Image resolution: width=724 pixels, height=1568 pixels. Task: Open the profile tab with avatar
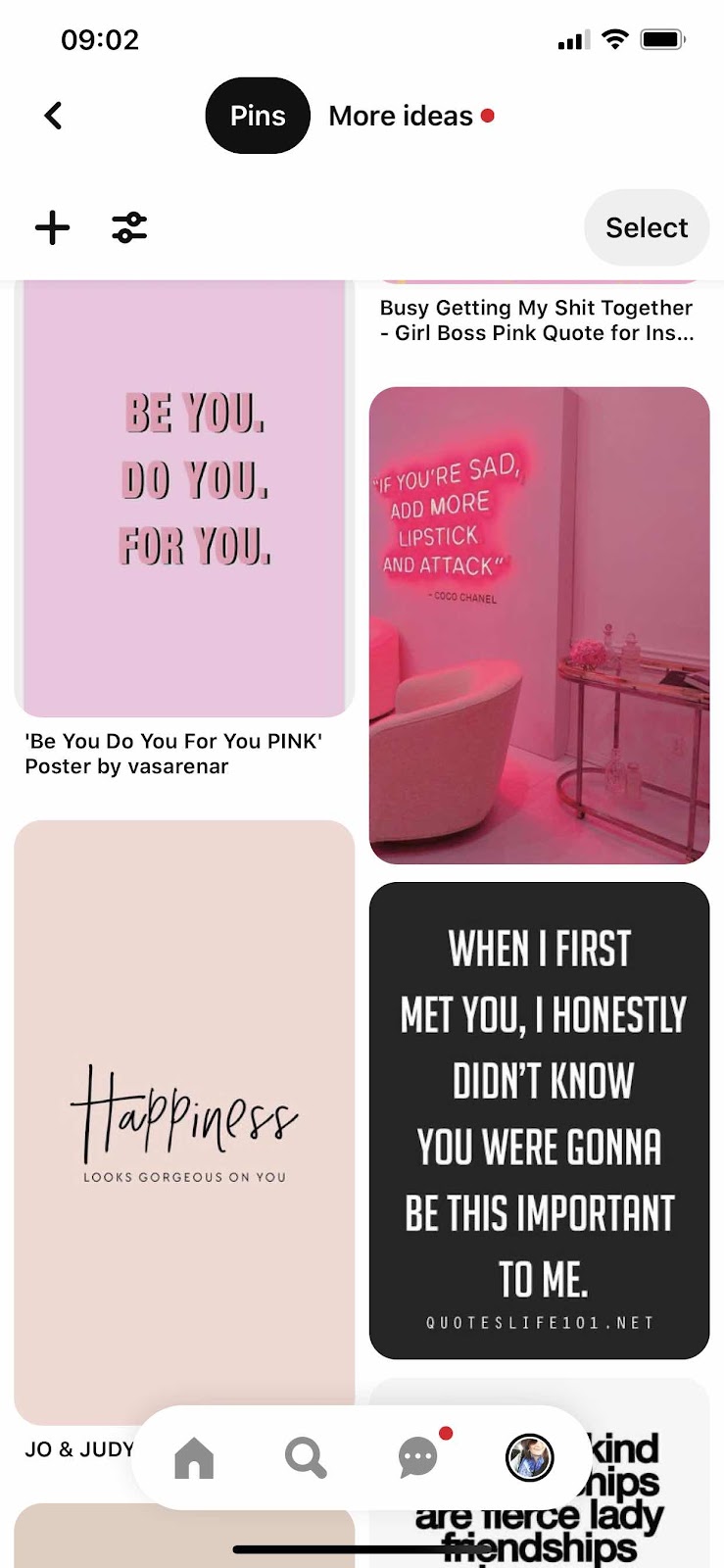coord(530,1457)
